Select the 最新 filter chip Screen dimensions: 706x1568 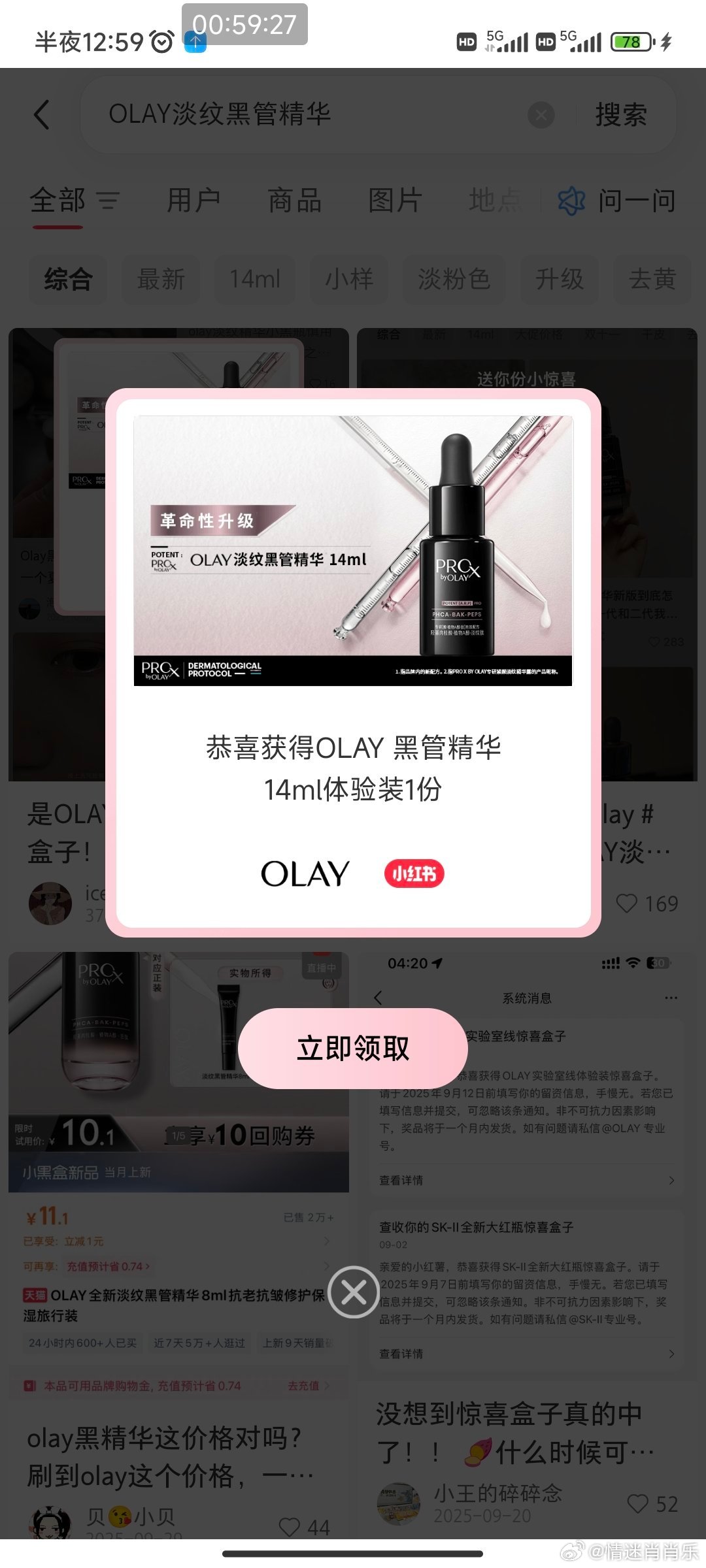(x=161, y=280)
